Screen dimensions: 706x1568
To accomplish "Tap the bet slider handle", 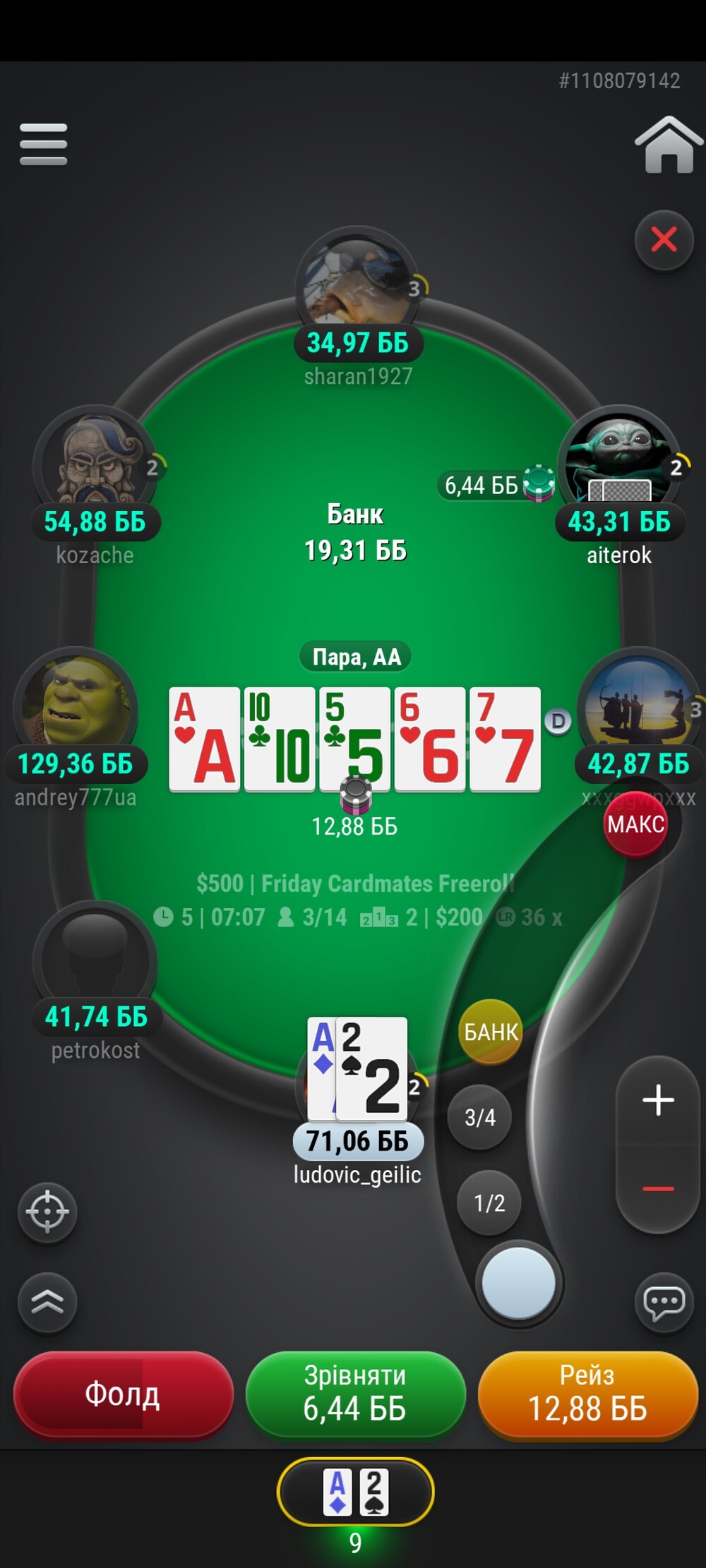I will 519,1283.
